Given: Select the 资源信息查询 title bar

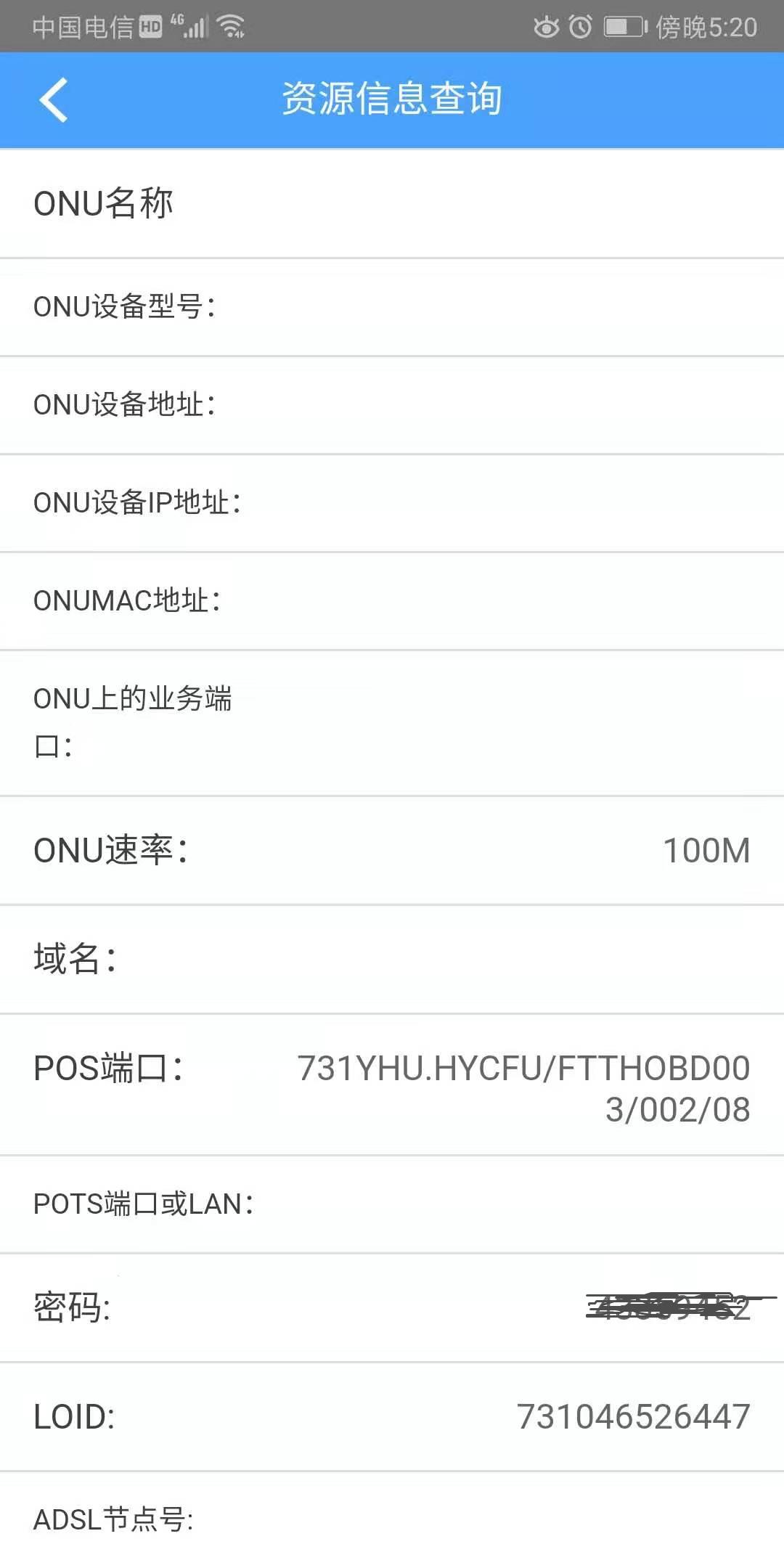Looking at the screenshot, I should pos(392,99).
